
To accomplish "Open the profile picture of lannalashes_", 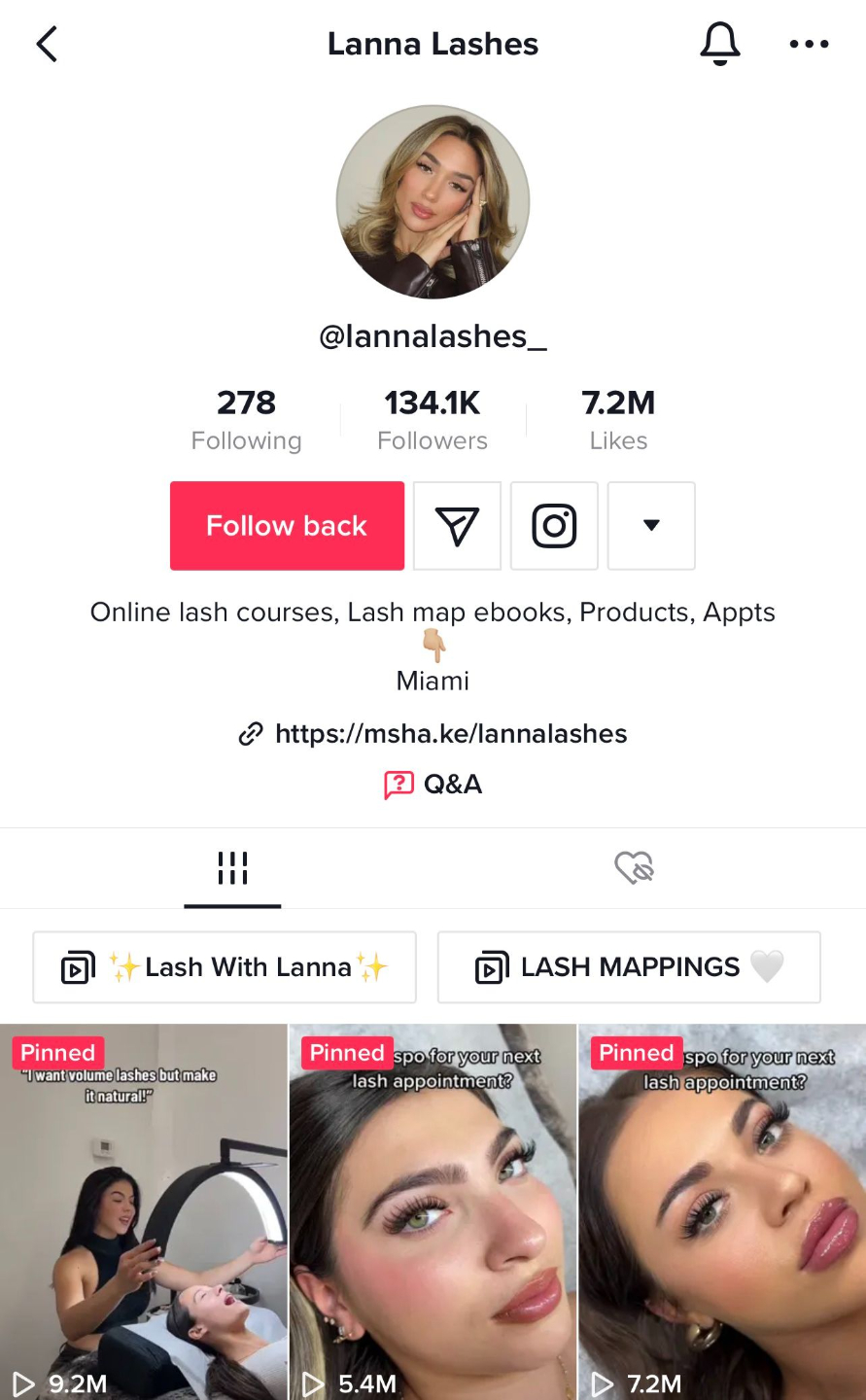I will pos(433,202).
